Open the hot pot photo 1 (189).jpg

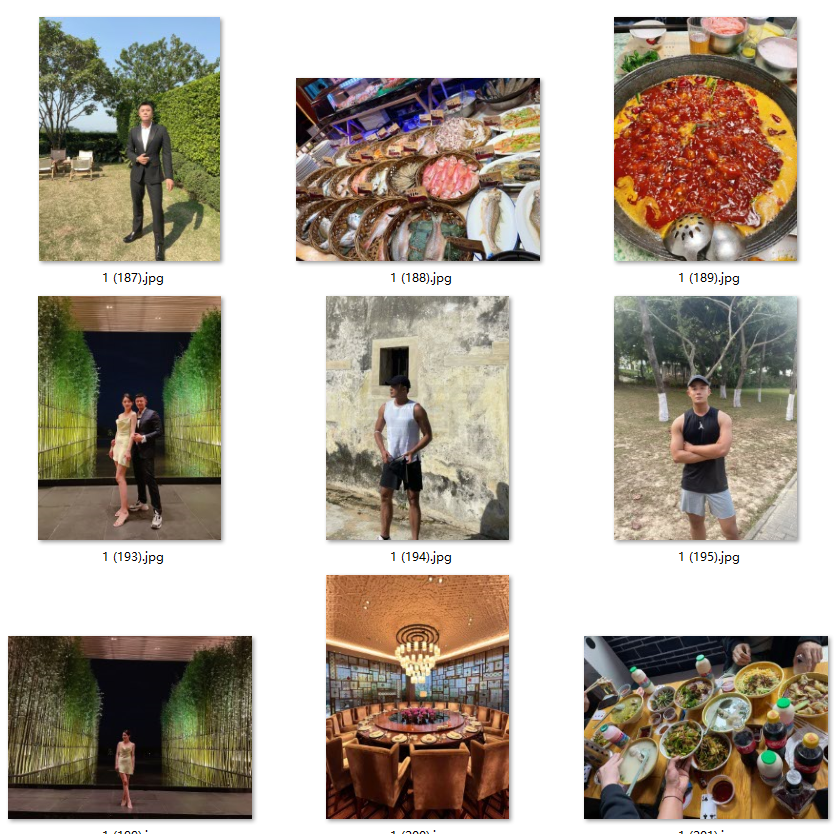pyautogui.click(x=706, y=140)
